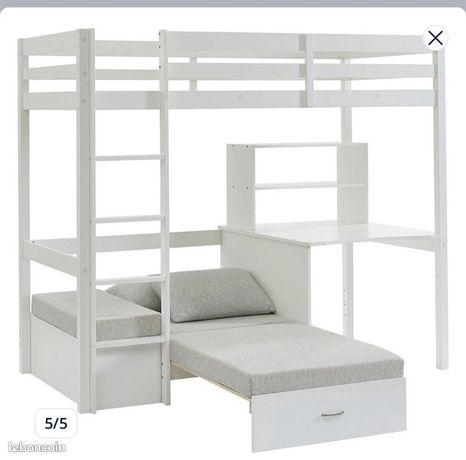Close the full-screen photo viewer
The image size is (466, 460).
tap(435, 38)
